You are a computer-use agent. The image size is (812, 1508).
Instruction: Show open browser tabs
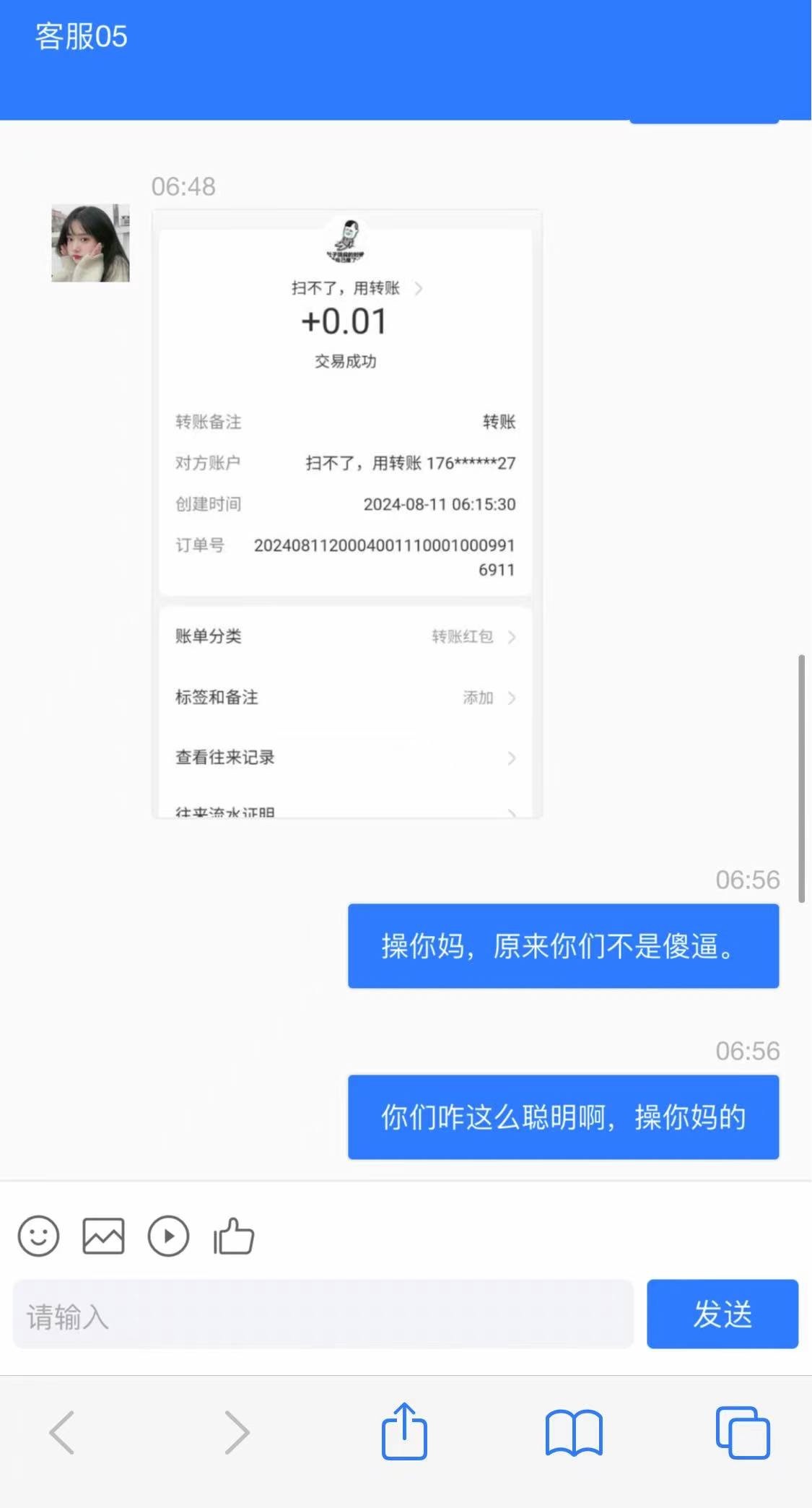(x=743, y=1431)
